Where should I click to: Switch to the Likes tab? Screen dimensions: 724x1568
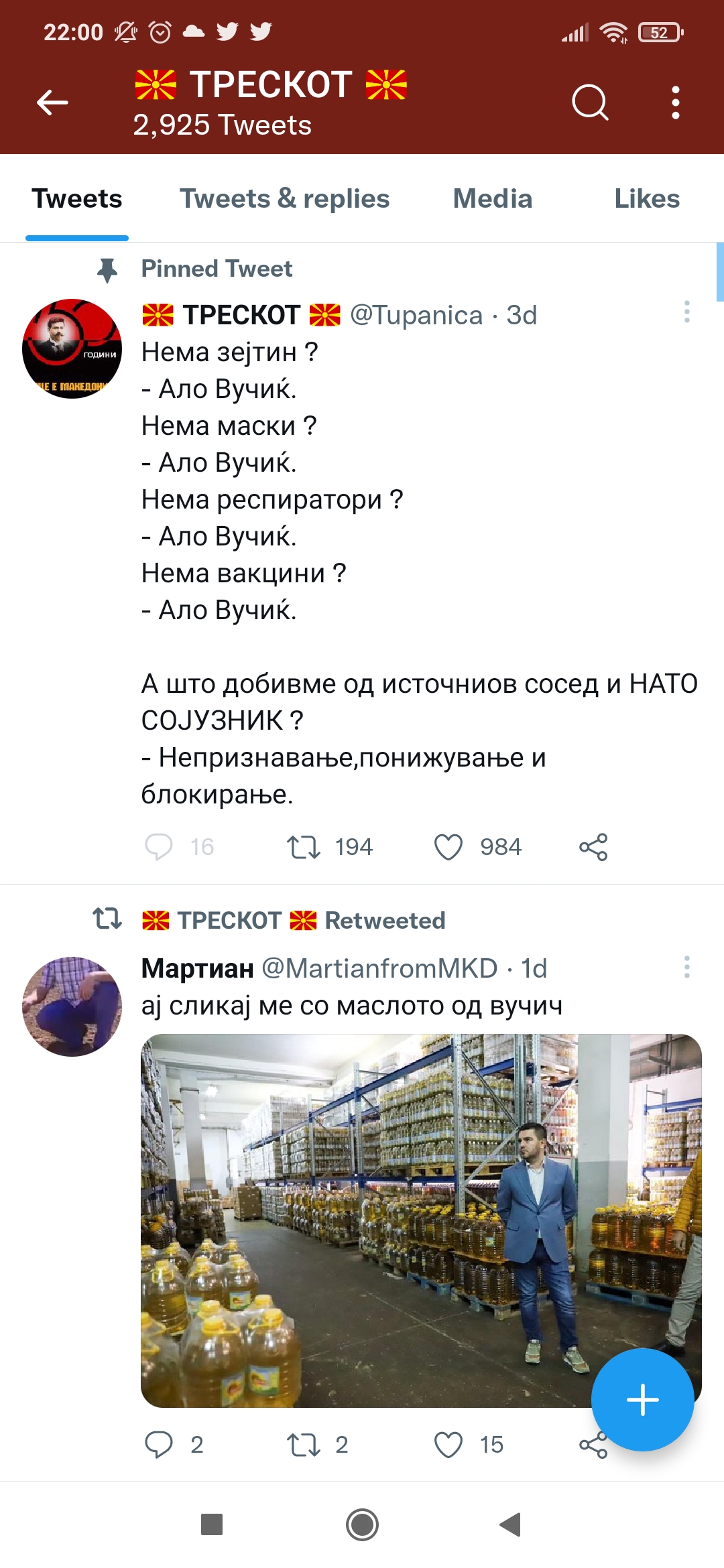tap(646, 199)
